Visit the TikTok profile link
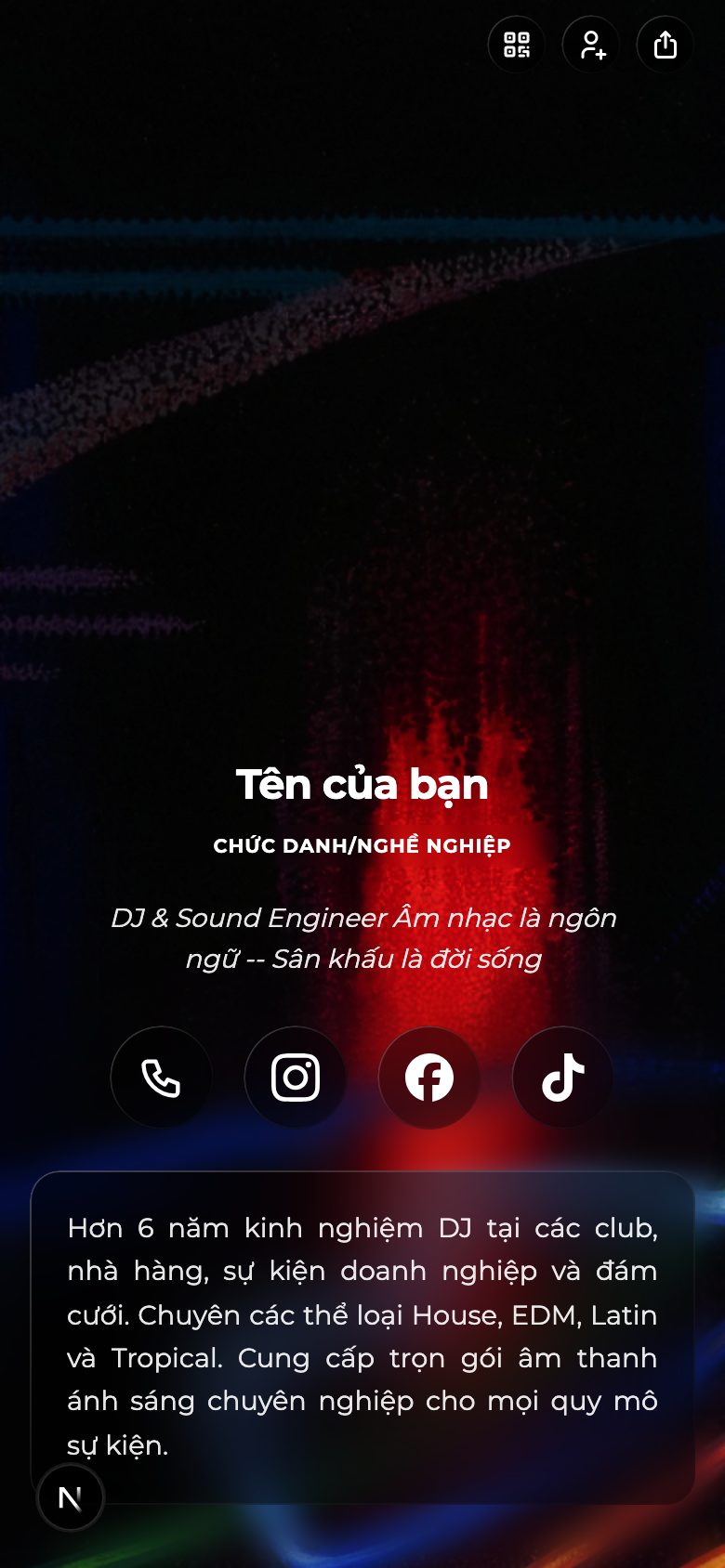 coord(563,1078)
